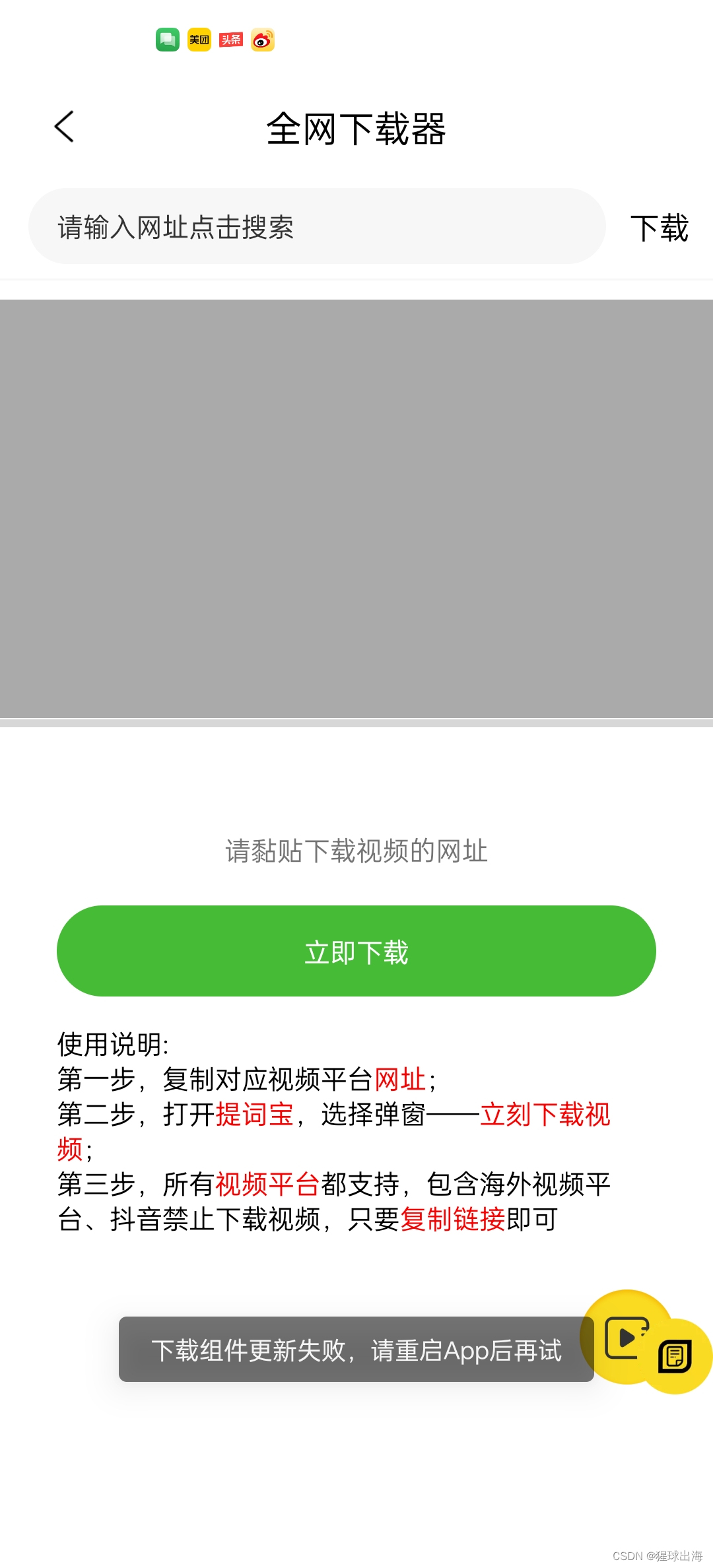Go back from the 全网下载器 page
Screen dimensions: 713x1568
(64, 127)
